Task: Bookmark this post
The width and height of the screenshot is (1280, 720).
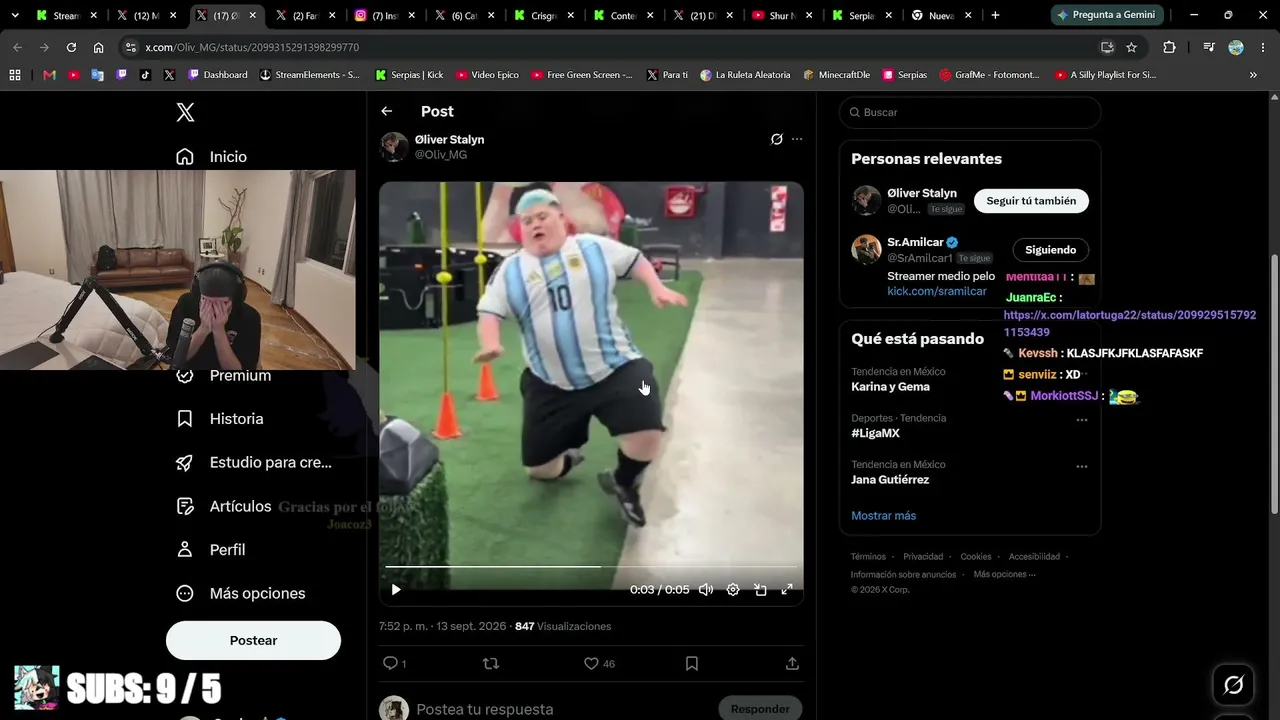Action: click(691, 663)
